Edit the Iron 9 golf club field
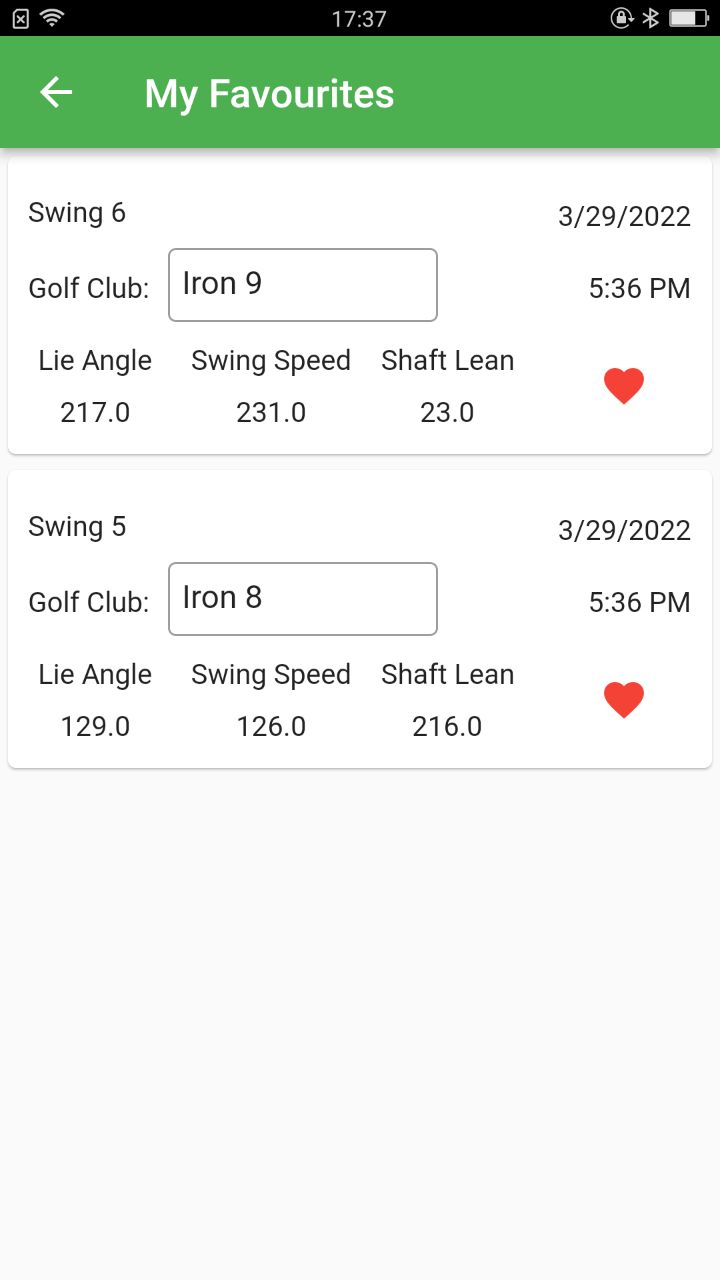Image resolution: width=720 pixels, height=1280 pixels. click(x=302, y=285)
